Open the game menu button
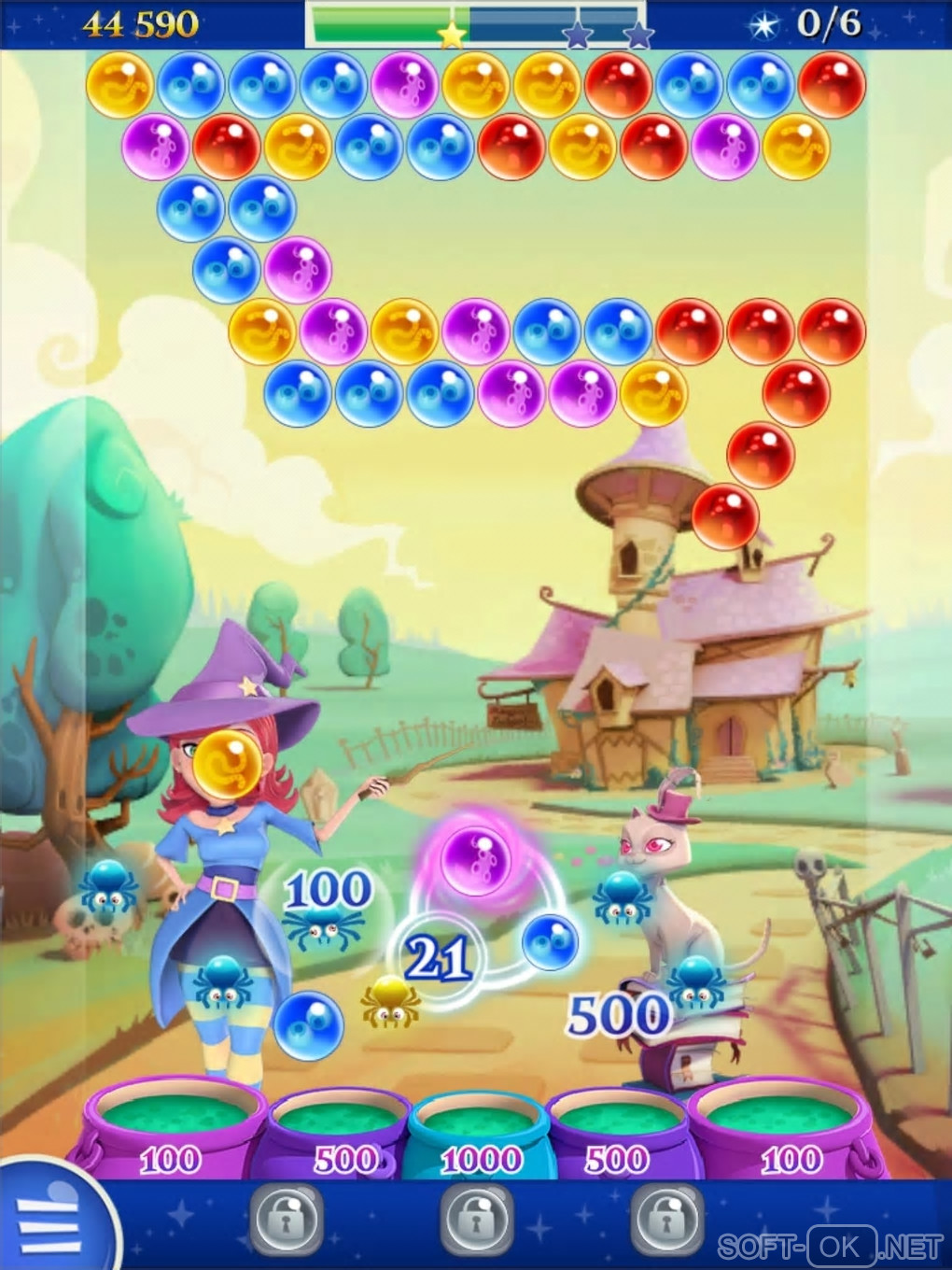 pyautogui.click(x=51, y=1219)
